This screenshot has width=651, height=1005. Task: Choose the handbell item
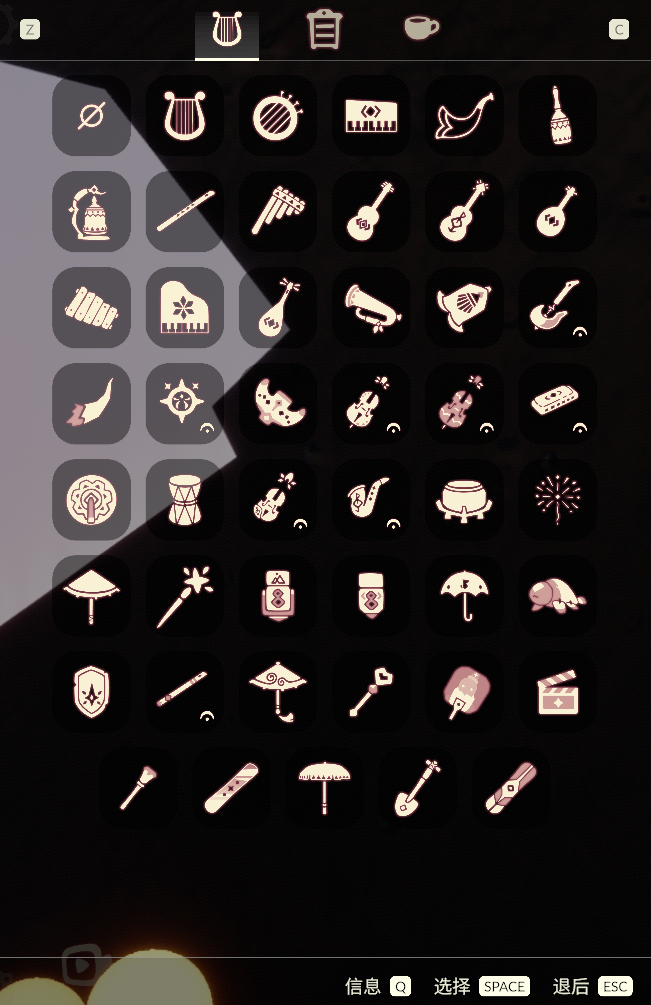[x=557, y=116]
